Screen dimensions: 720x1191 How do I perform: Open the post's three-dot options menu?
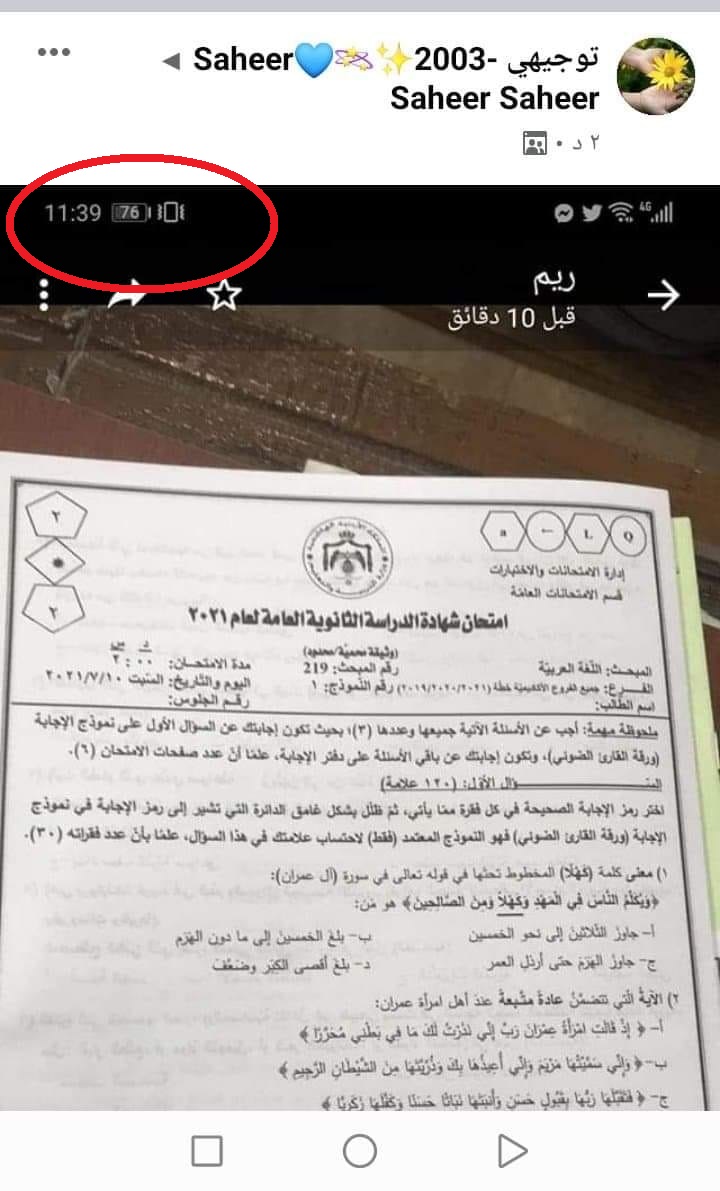[53, 53]
